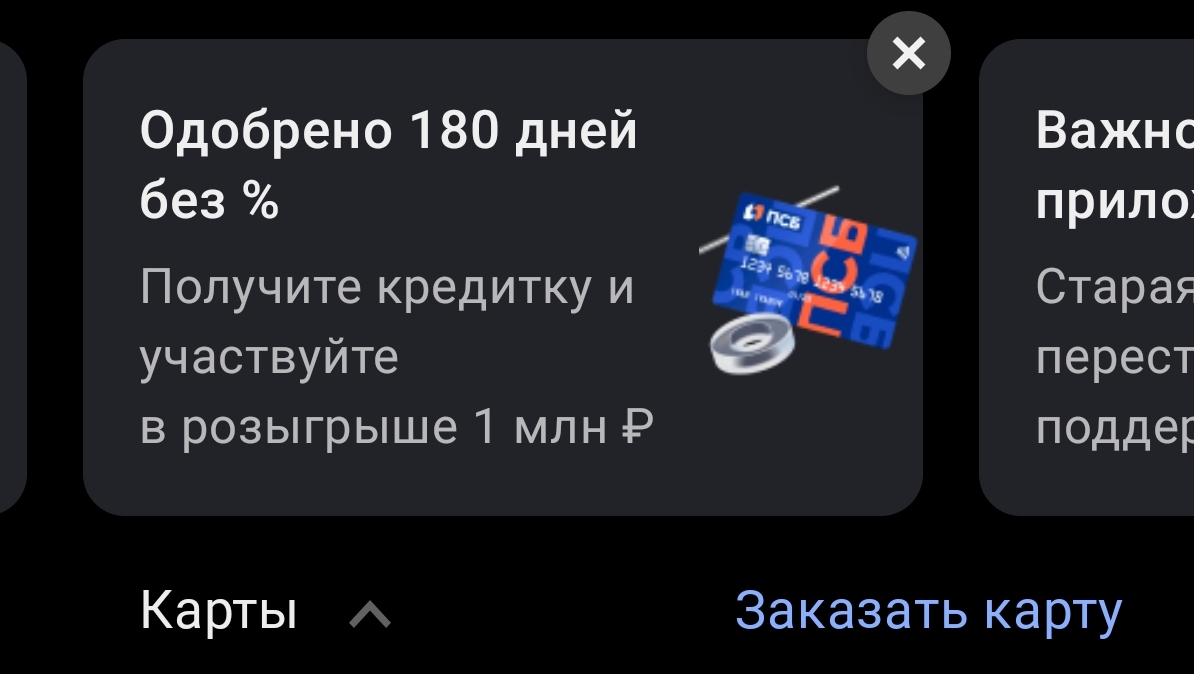Dismiss the credit card offer banner
The width and height of the screenshot is (1194, 674).
[908, 54]
